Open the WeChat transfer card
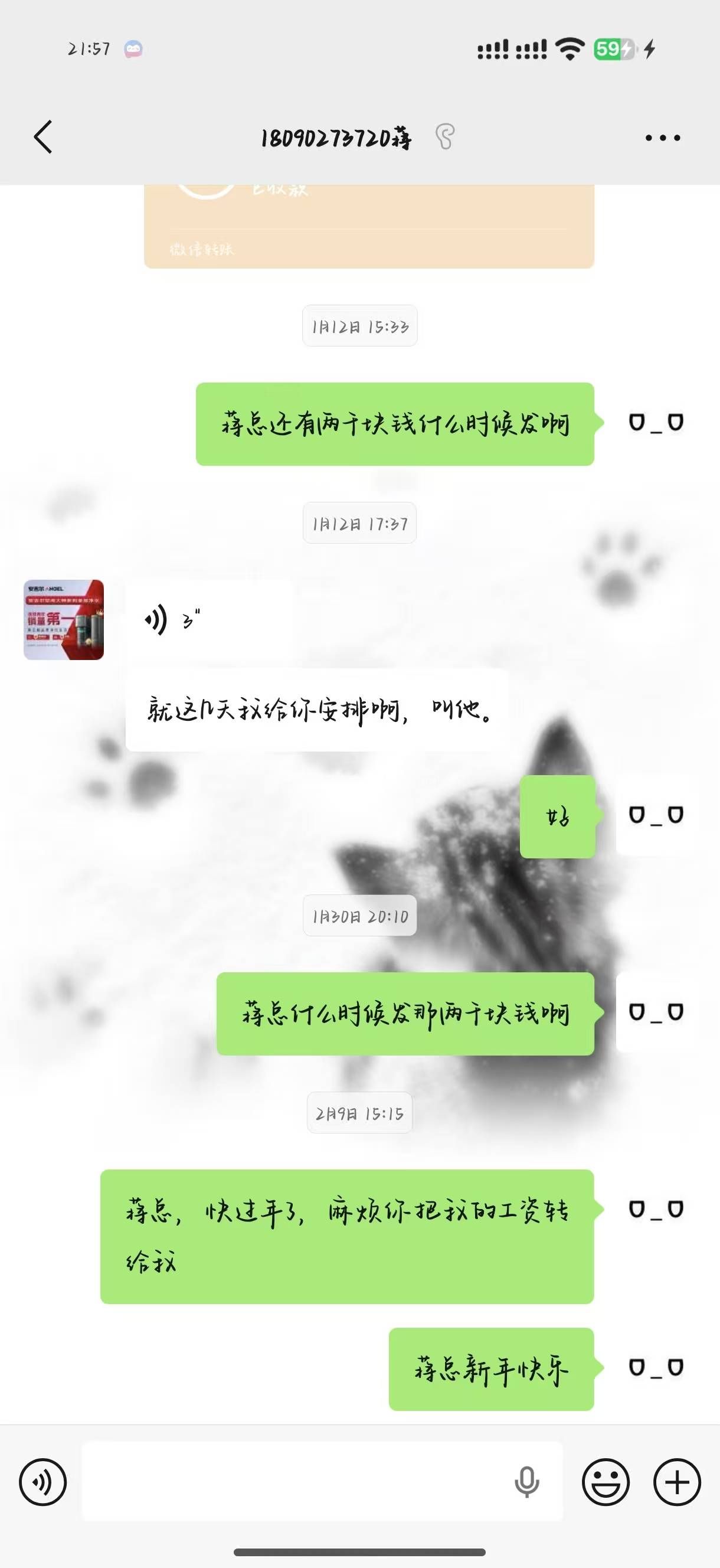 (x=369, y=225)
